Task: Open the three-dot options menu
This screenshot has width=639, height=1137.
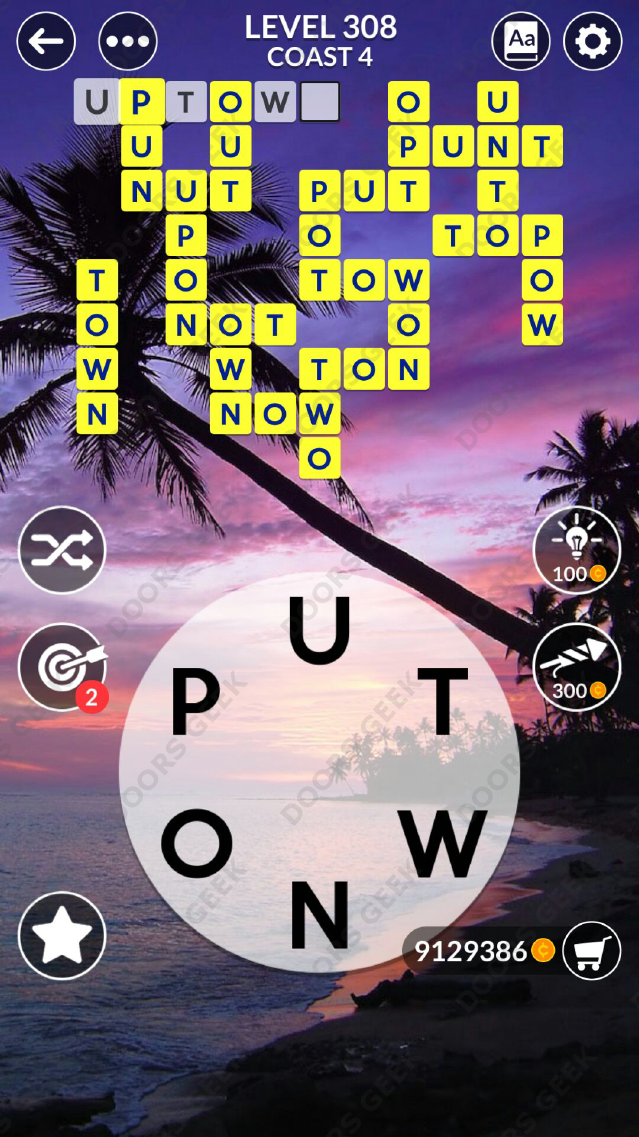Action: click(x=128, y=41)
